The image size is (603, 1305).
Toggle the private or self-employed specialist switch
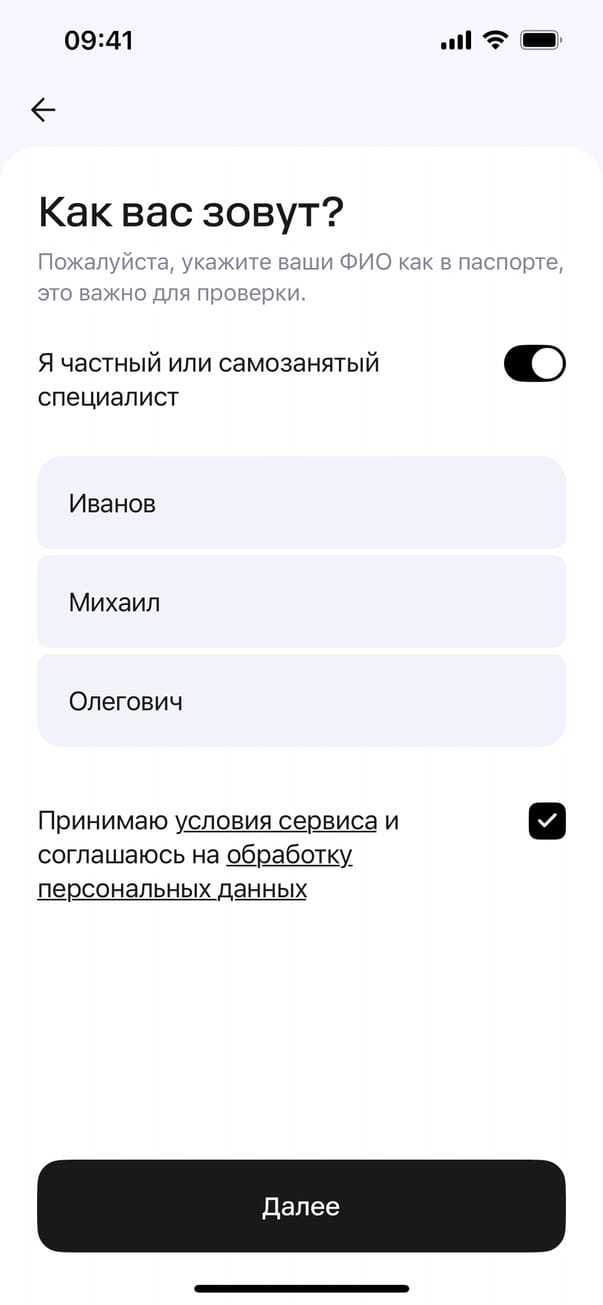[534, 364]
